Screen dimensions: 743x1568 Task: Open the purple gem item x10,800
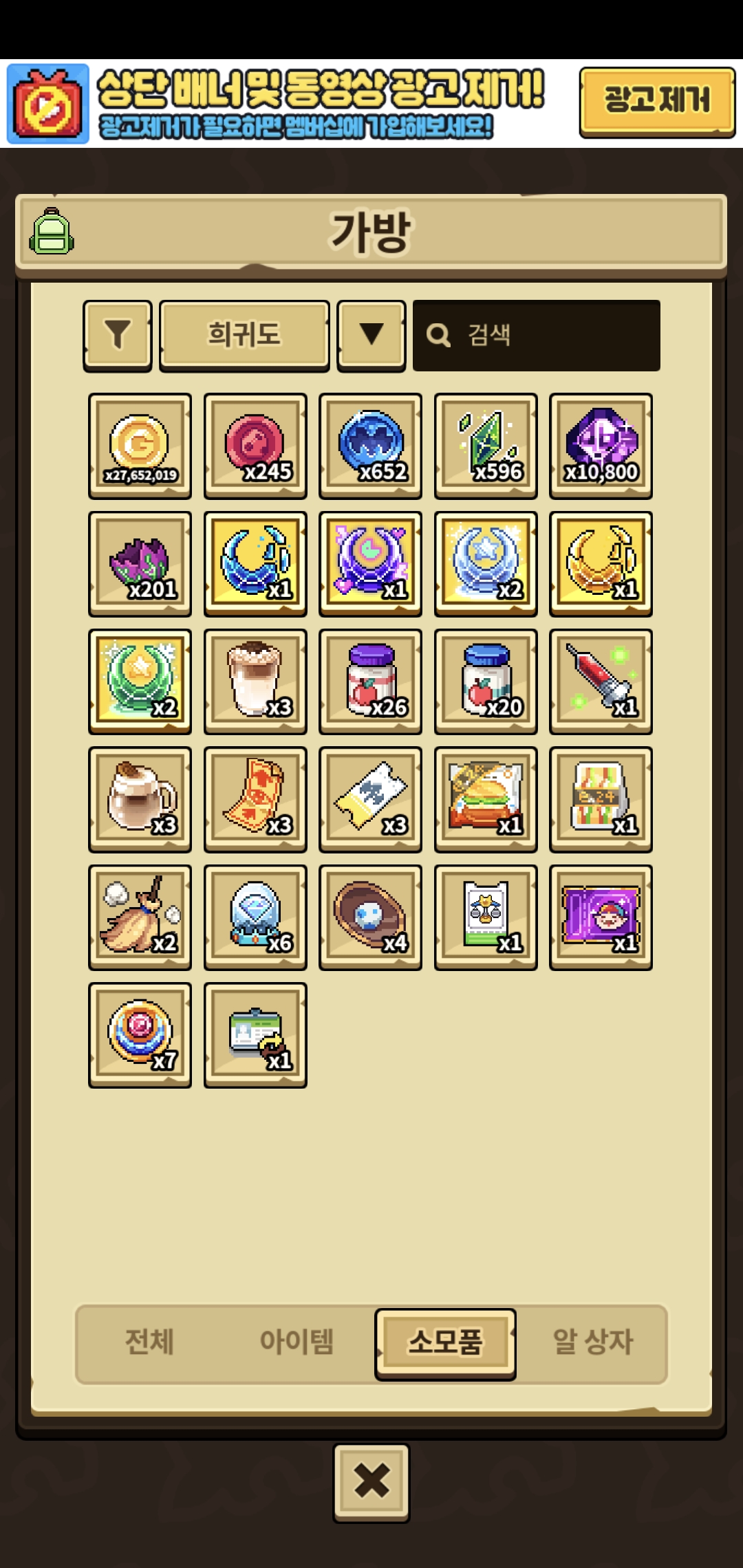pos(601,446)
